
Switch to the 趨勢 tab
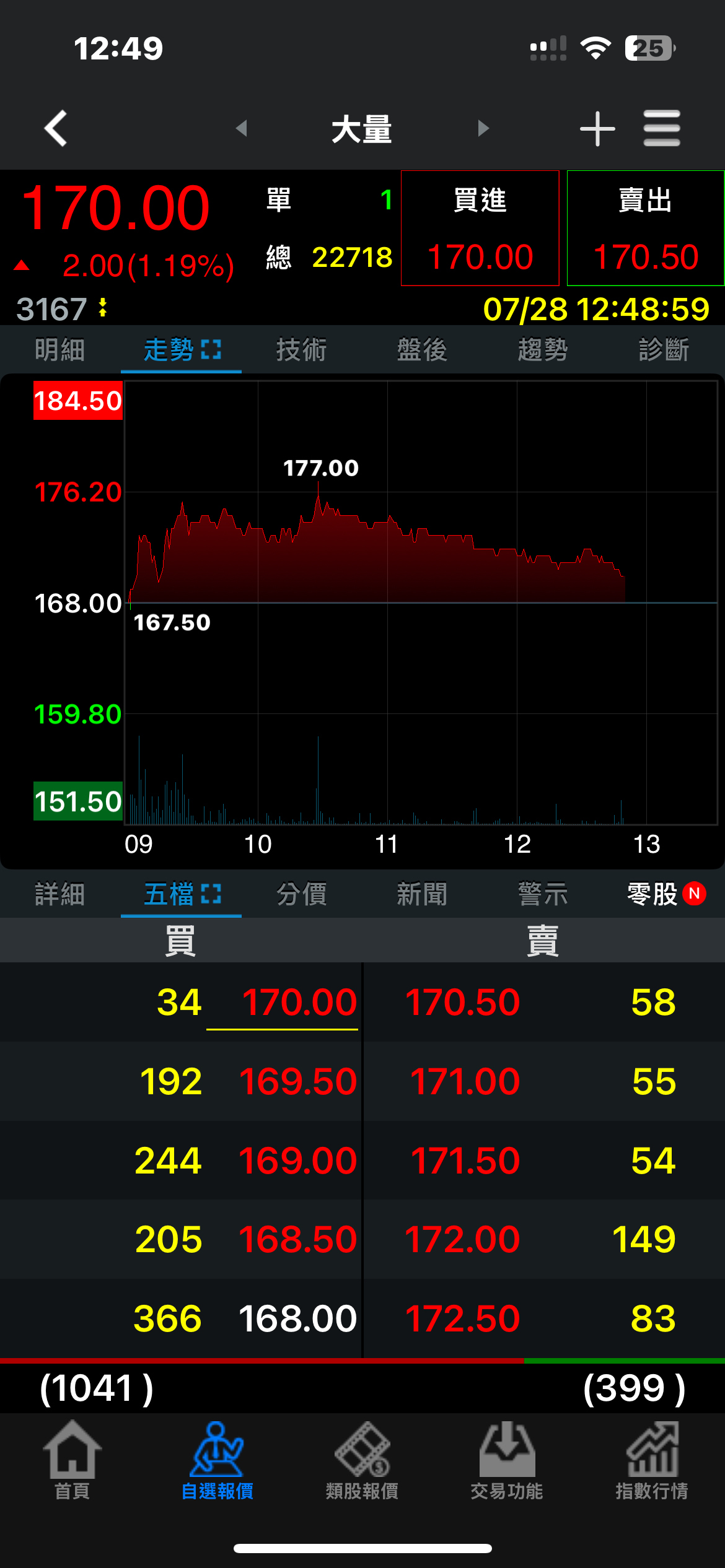point(543,349)
